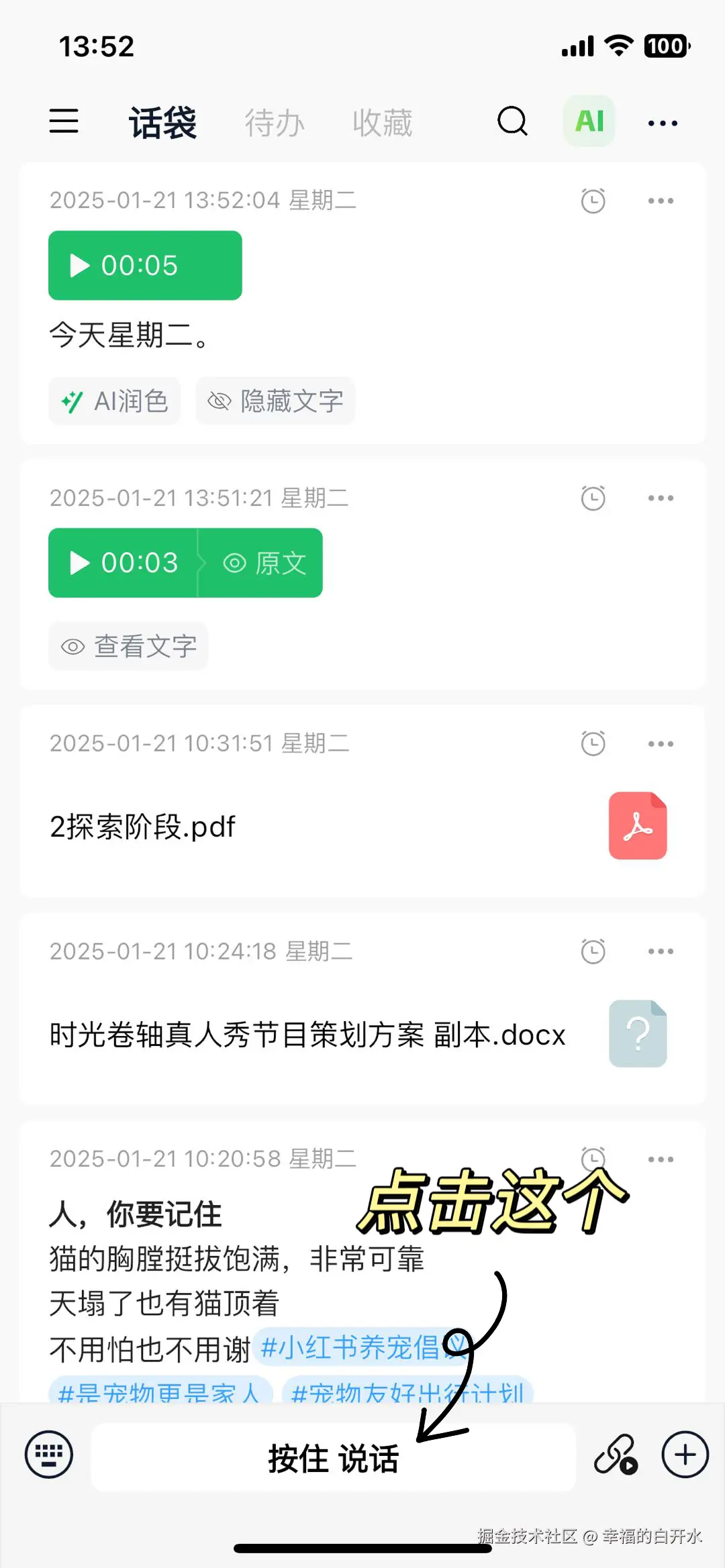
Task: Tap the AI润色 chip
Action: coord(115,401)
